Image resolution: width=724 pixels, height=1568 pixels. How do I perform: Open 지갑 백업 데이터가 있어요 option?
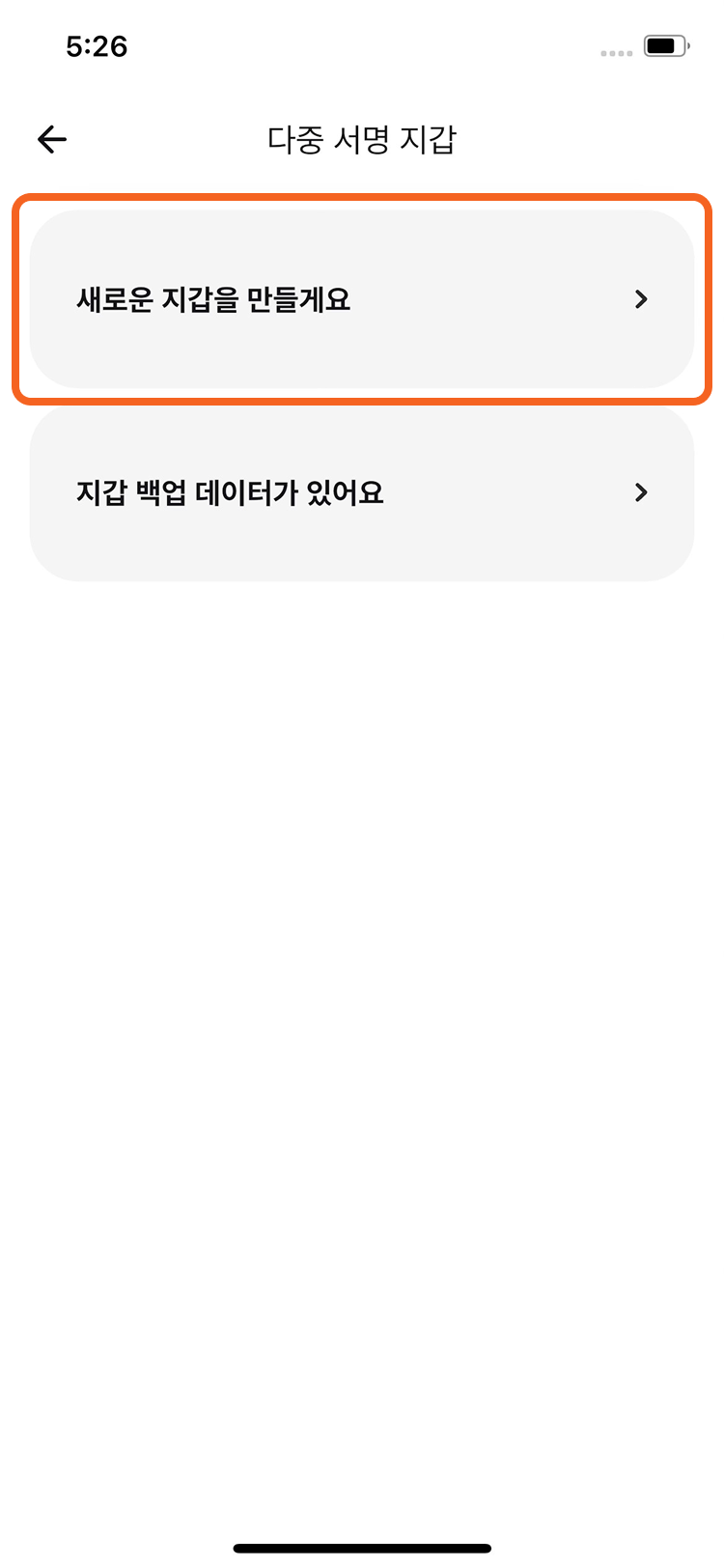pyautogui.click(x=362, y=492)
